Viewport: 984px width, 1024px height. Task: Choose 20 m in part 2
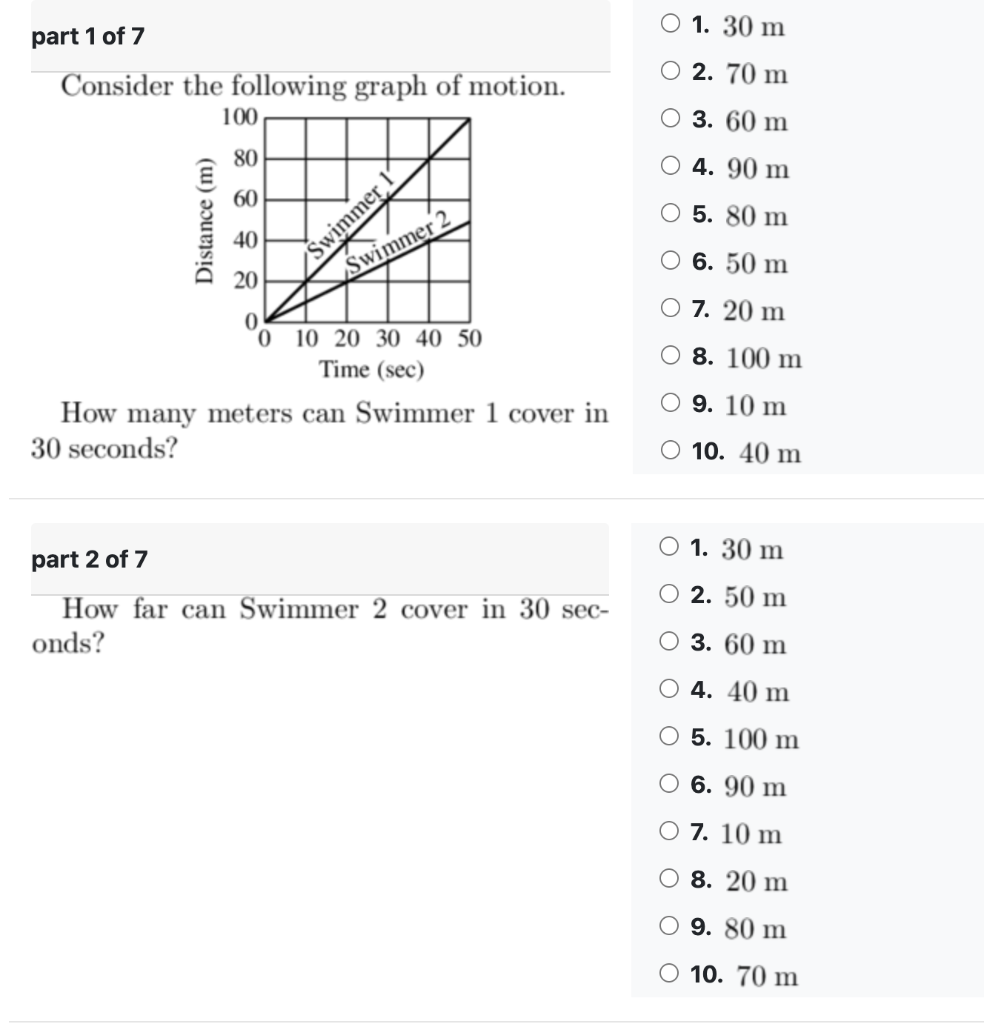tap(669, 880)
